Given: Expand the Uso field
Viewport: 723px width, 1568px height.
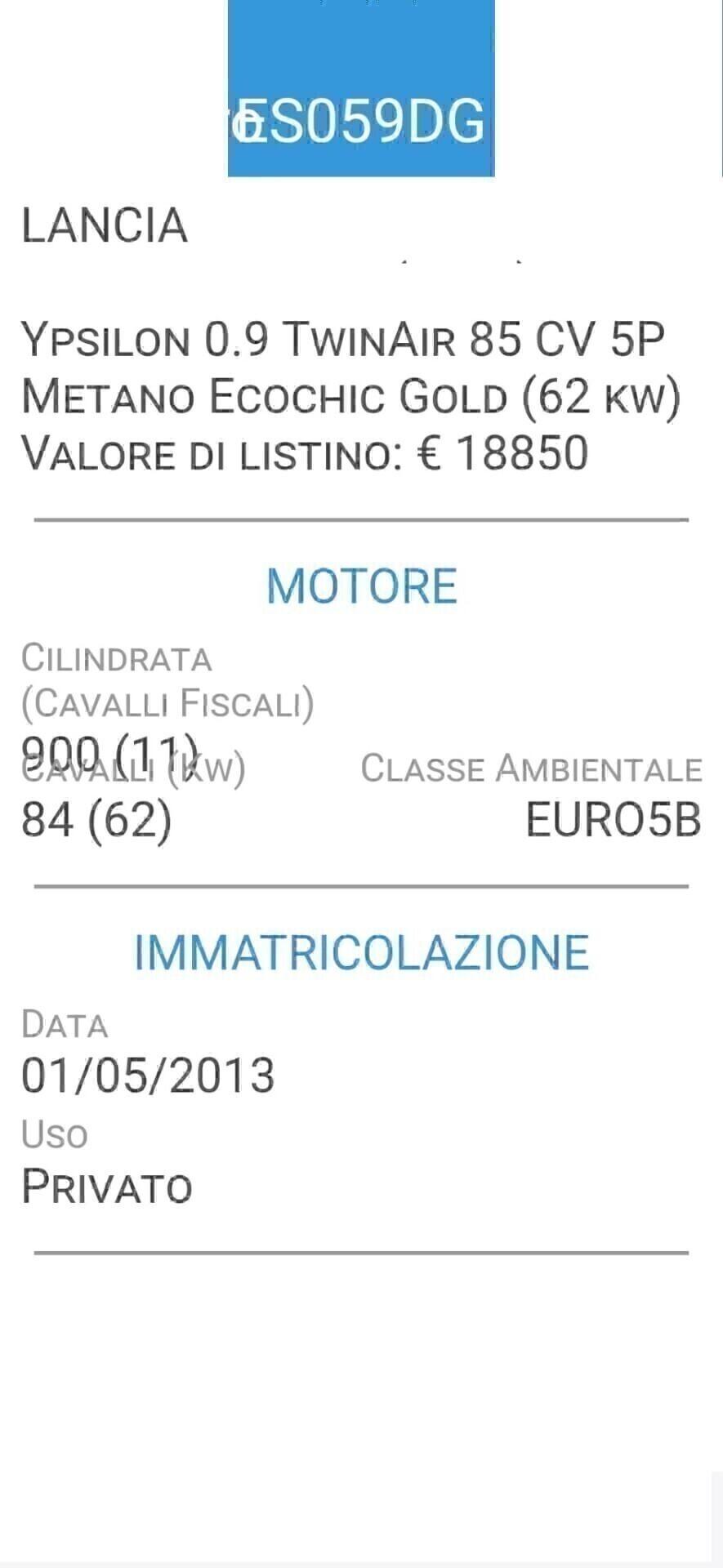Looking at the screenshot, I should tap(55, 1133).
